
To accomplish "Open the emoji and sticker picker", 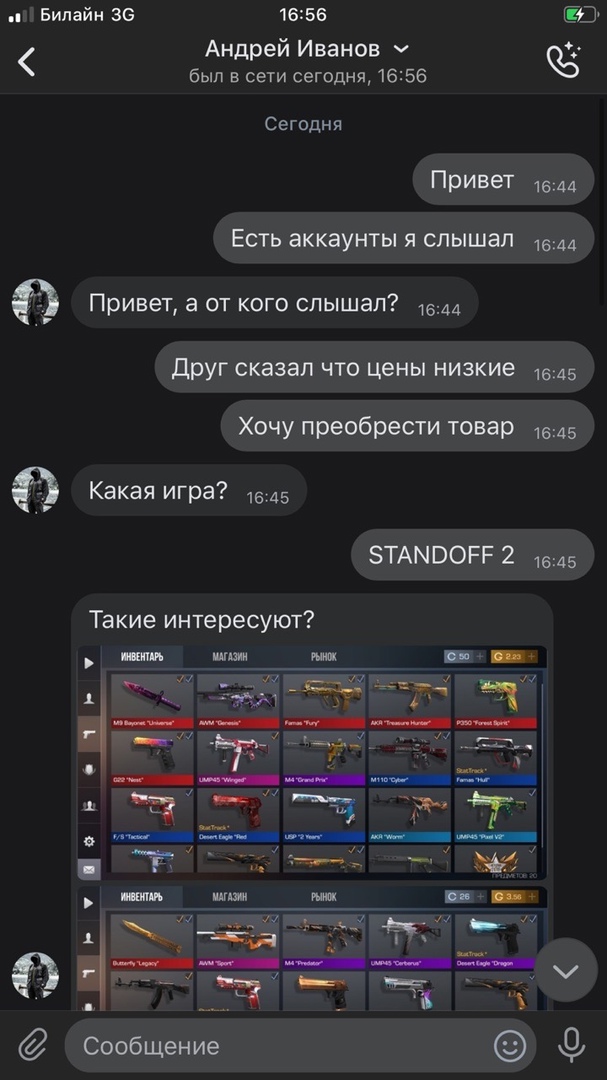I will click(x=510, y=1046).
